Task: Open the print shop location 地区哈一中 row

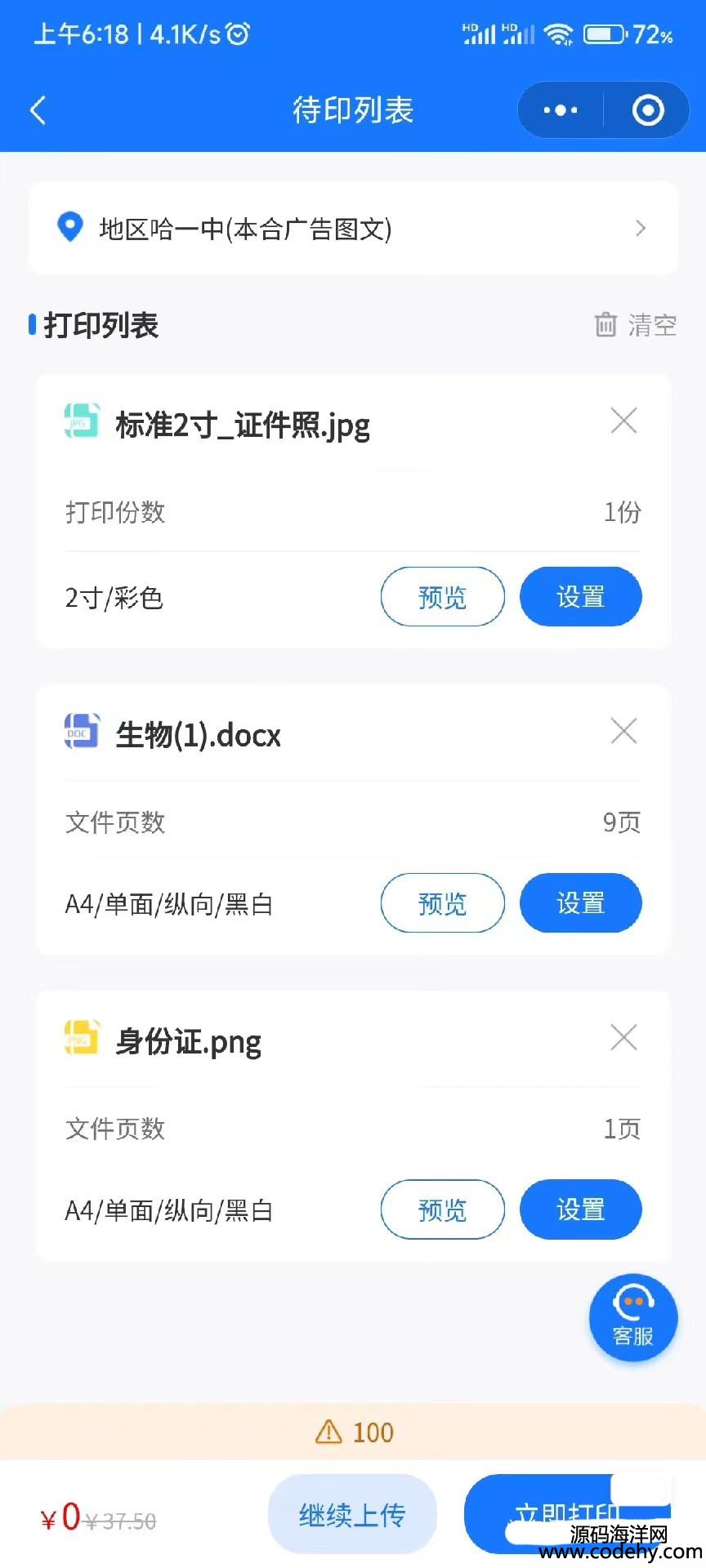Action: pos(353,228)
